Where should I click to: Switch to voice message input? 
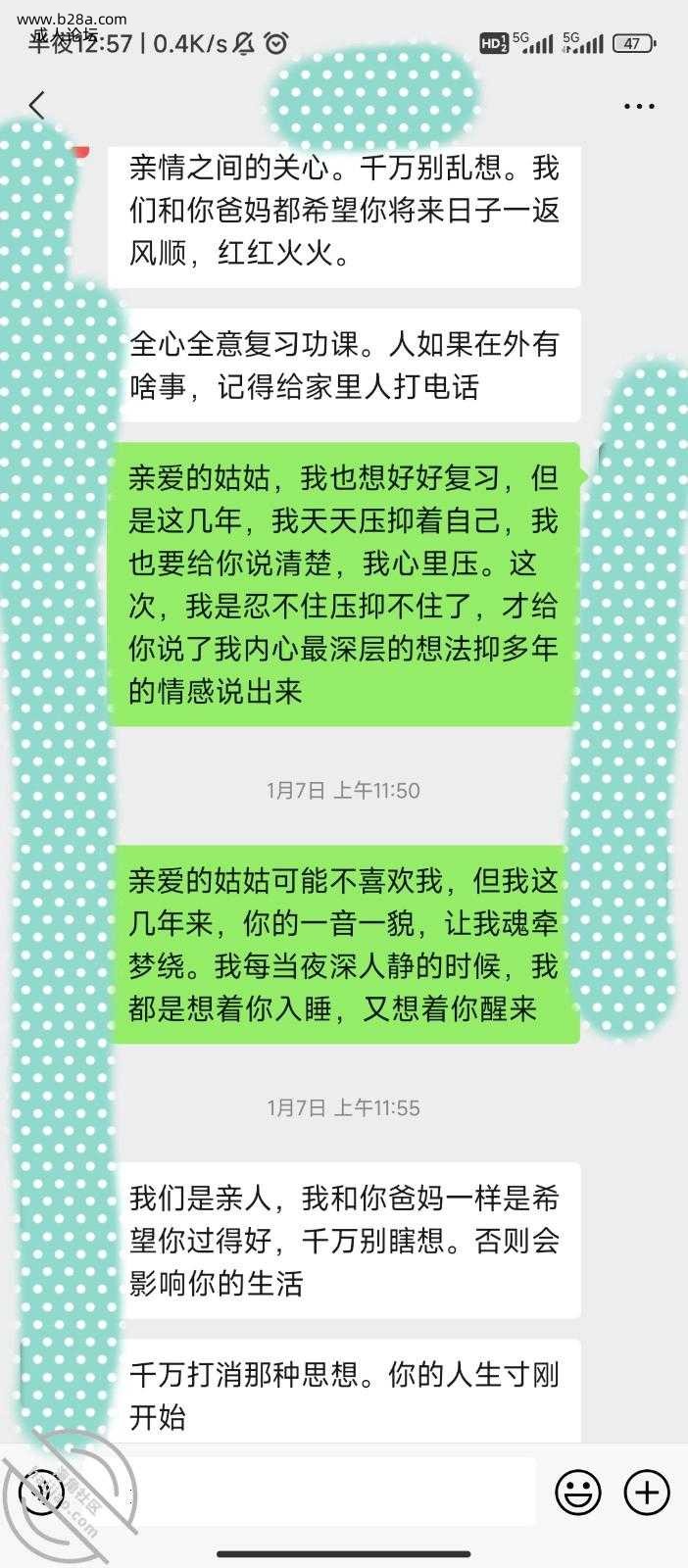(41, 1494)
